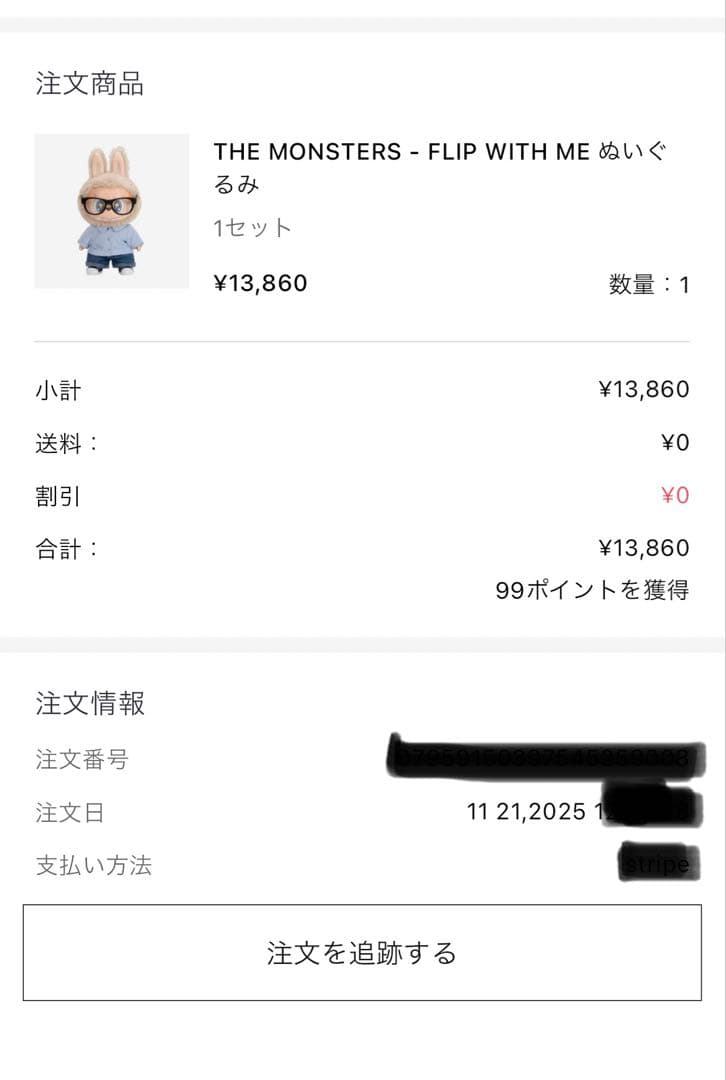The width and height of the screenshot is (726, 1080).
Task: Open the 注文情報 section header
Action: click(x=88, y=704)
